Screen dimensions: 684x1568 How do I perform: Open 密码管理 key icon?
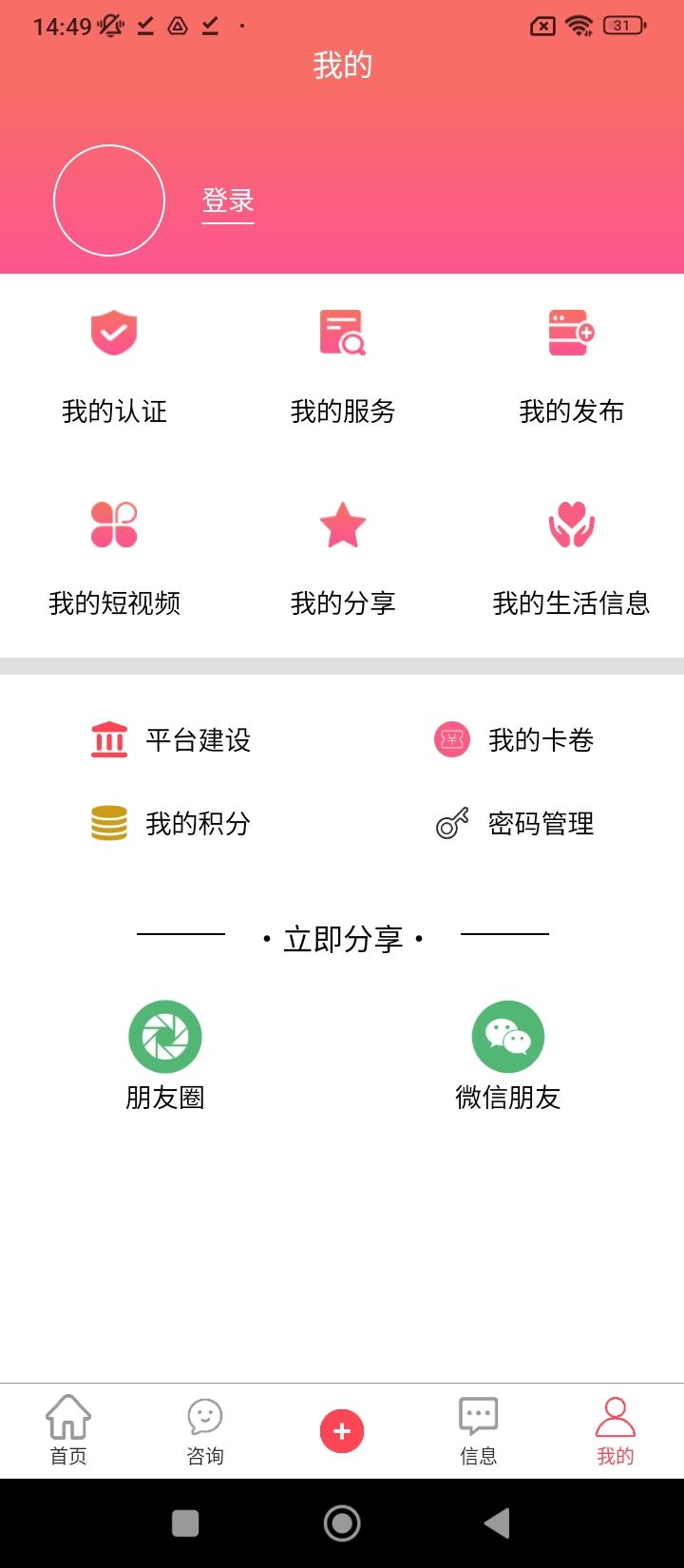pyautogui.click(x=452, y=824)
